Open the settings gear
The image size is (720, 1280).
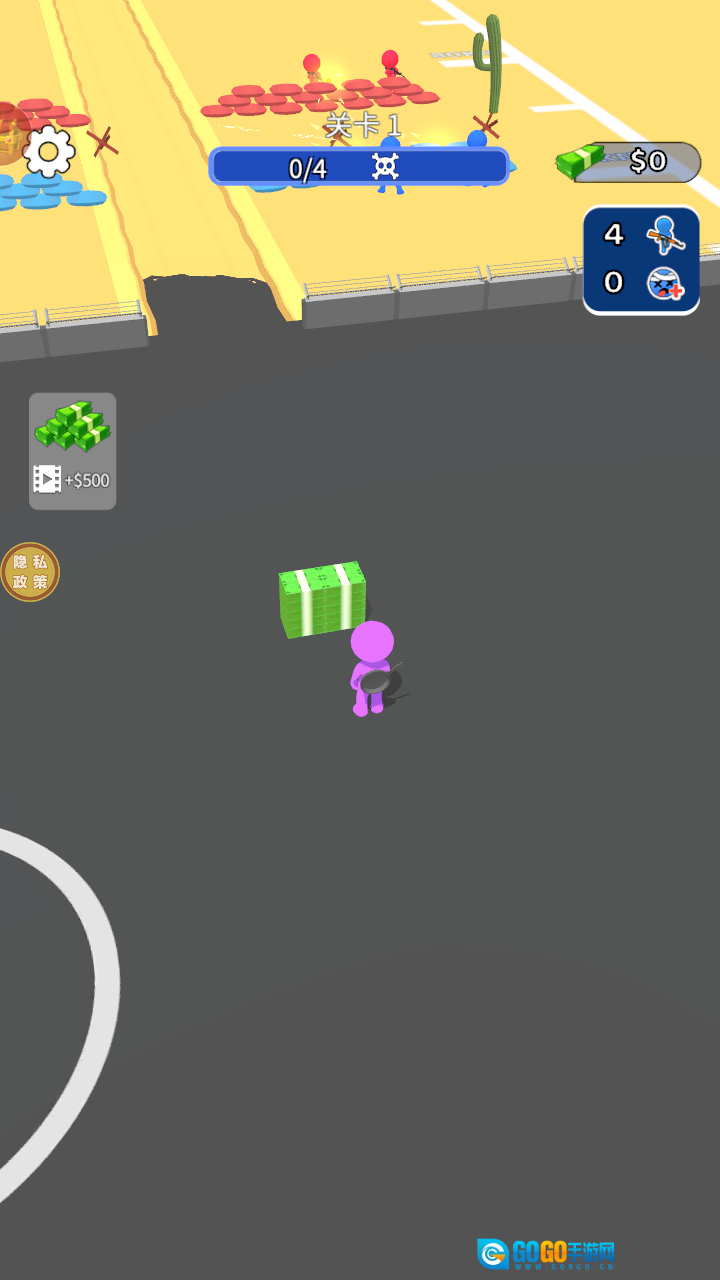(49, 151)
